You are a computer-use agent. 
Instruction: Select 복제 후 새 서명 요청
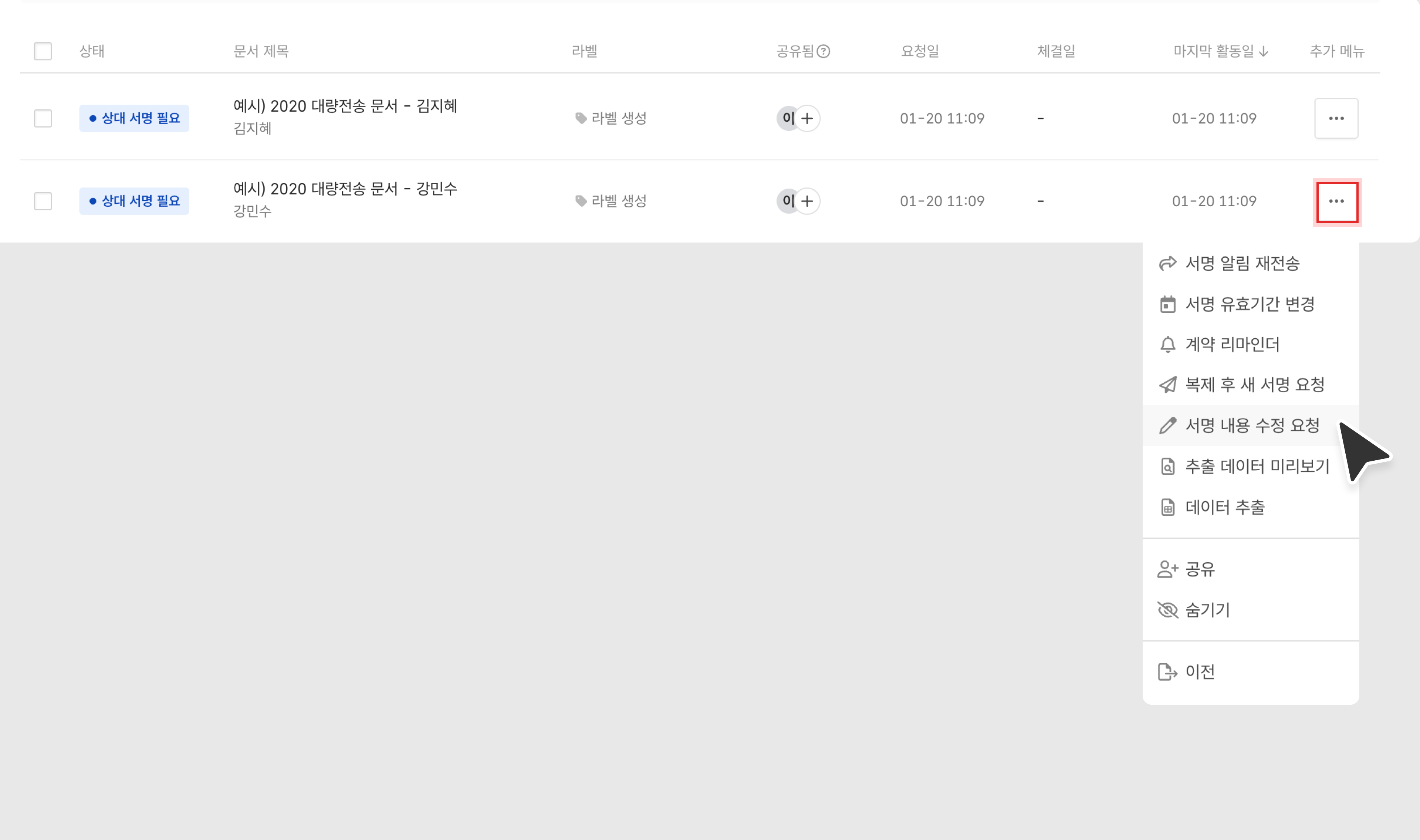[x=1254, y=385]
